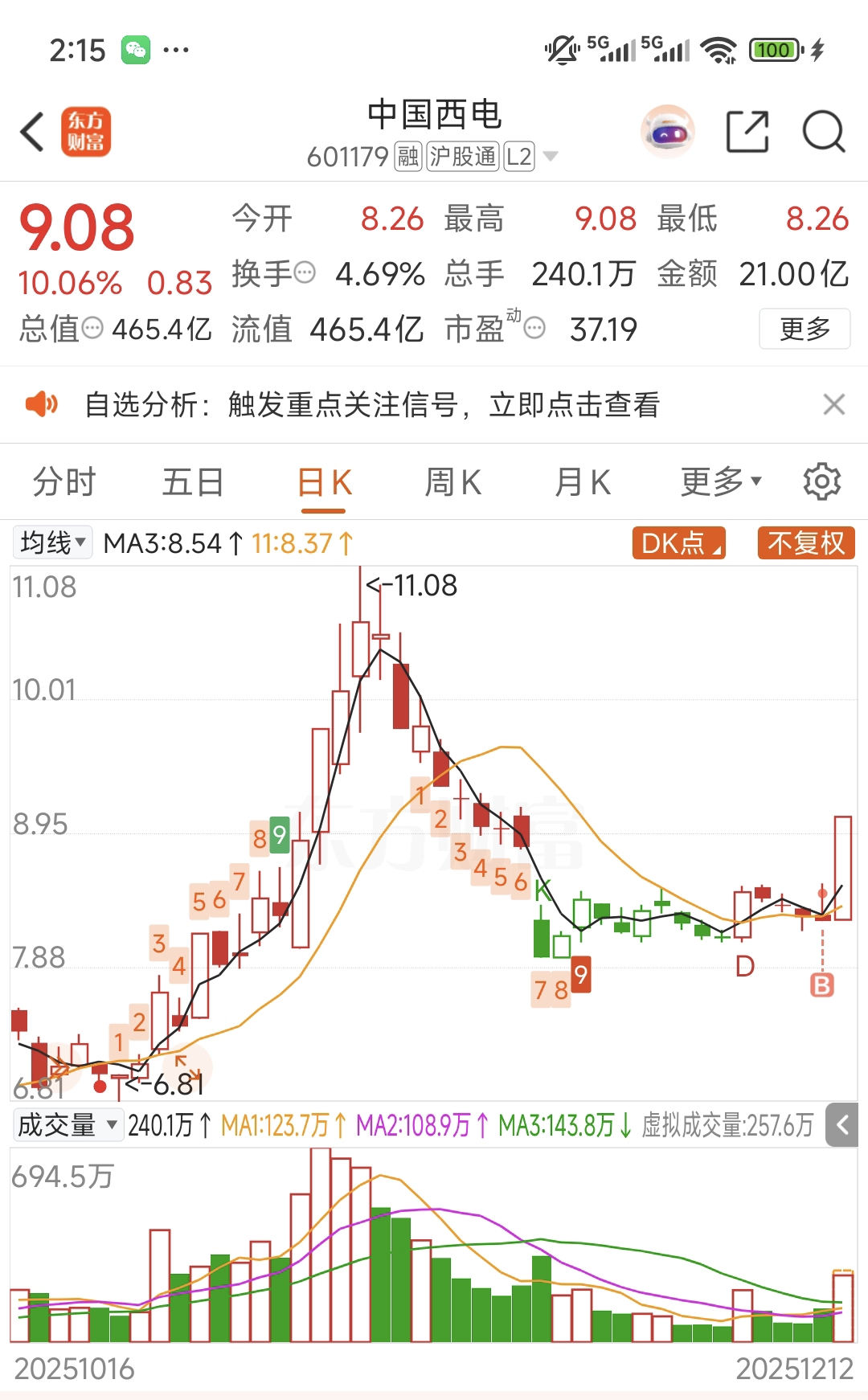Go back with the left arrow
The height and width of the screenshot is (1400, 868).
click(x=32, y=132)
